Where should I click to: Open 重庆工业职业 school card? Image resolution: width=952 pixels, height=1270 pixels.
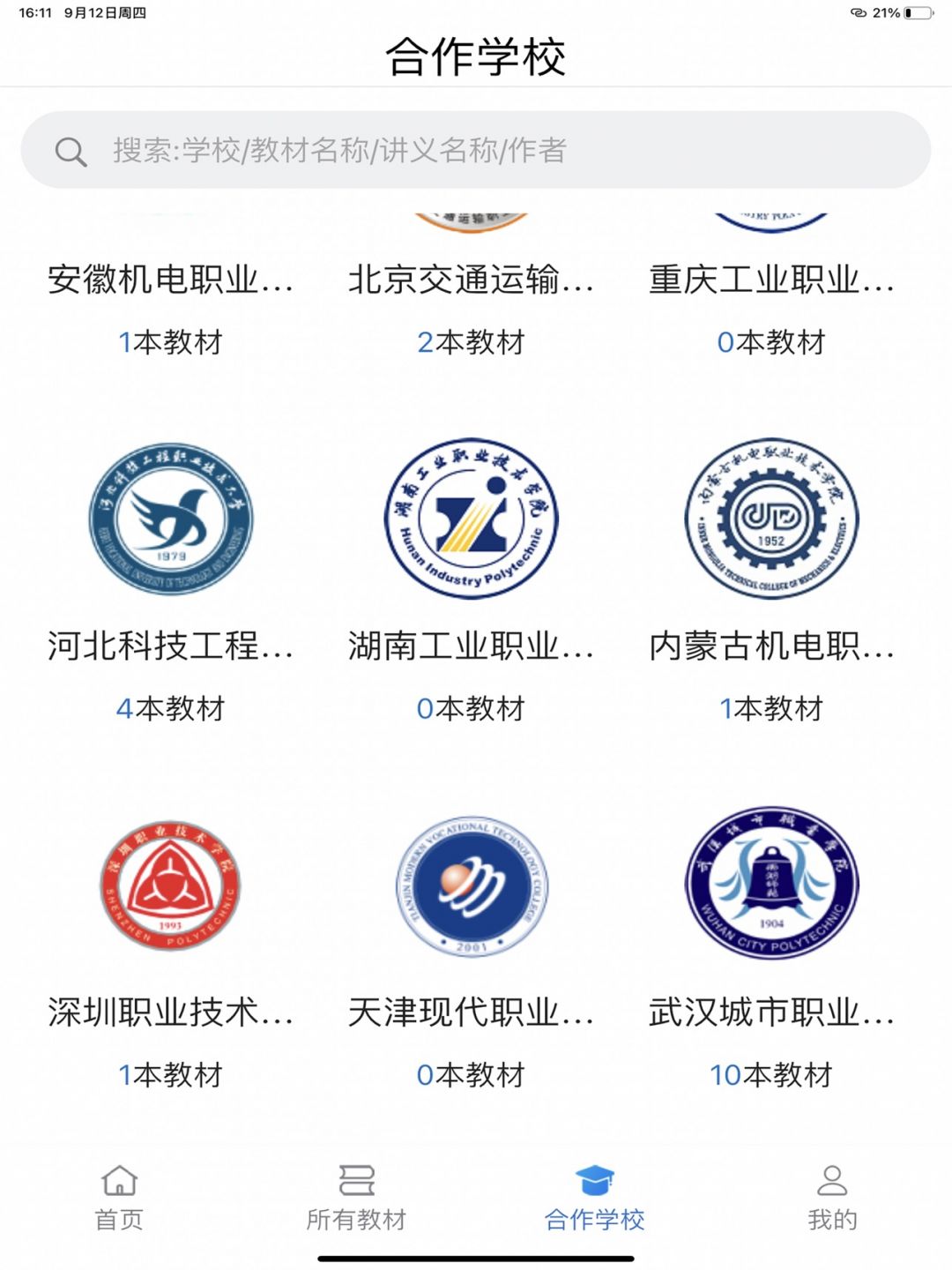pos(771,280)
